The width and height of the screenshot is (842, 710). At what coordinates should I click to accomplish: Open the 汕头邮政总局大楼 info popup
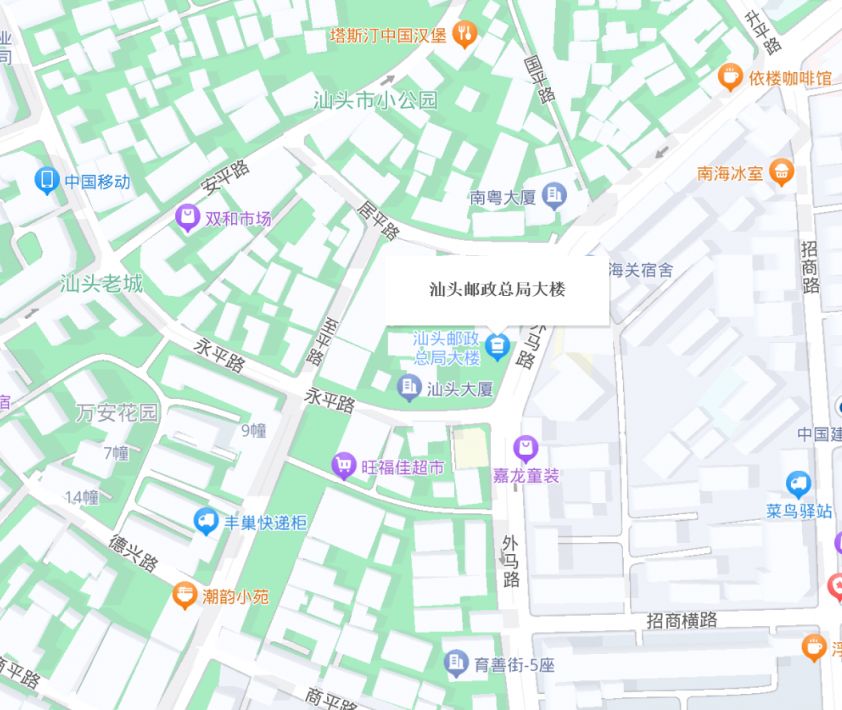click(x=497, y=290)
